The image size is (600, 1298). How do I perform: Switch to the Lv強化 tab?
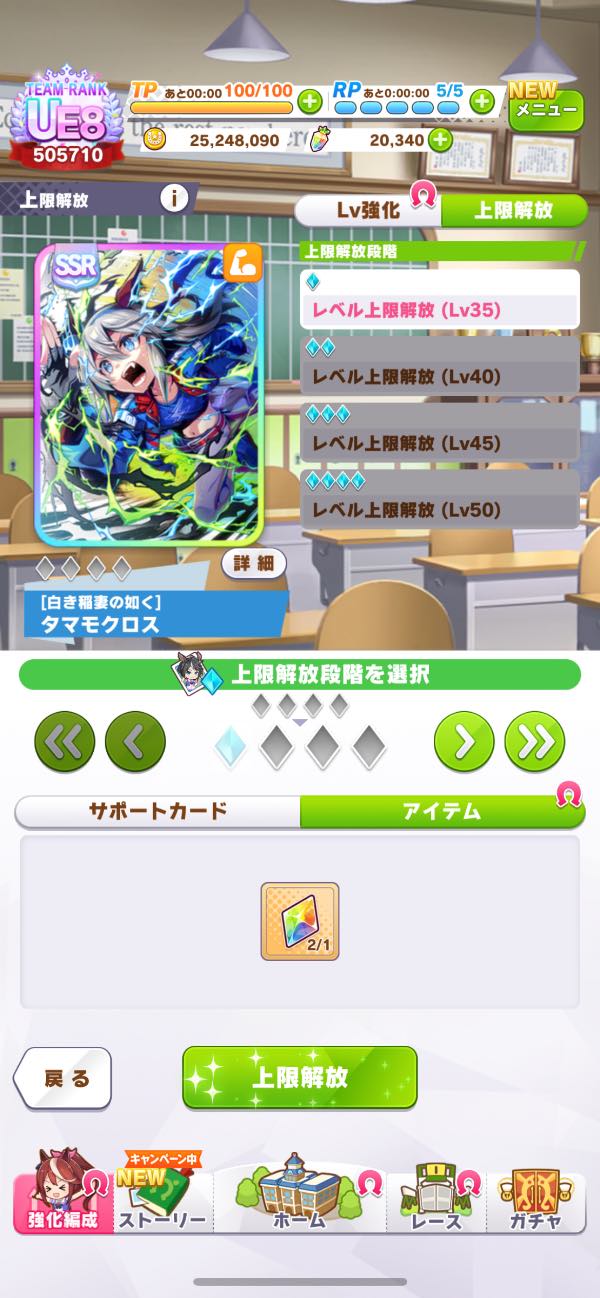(x=368, y=210)
